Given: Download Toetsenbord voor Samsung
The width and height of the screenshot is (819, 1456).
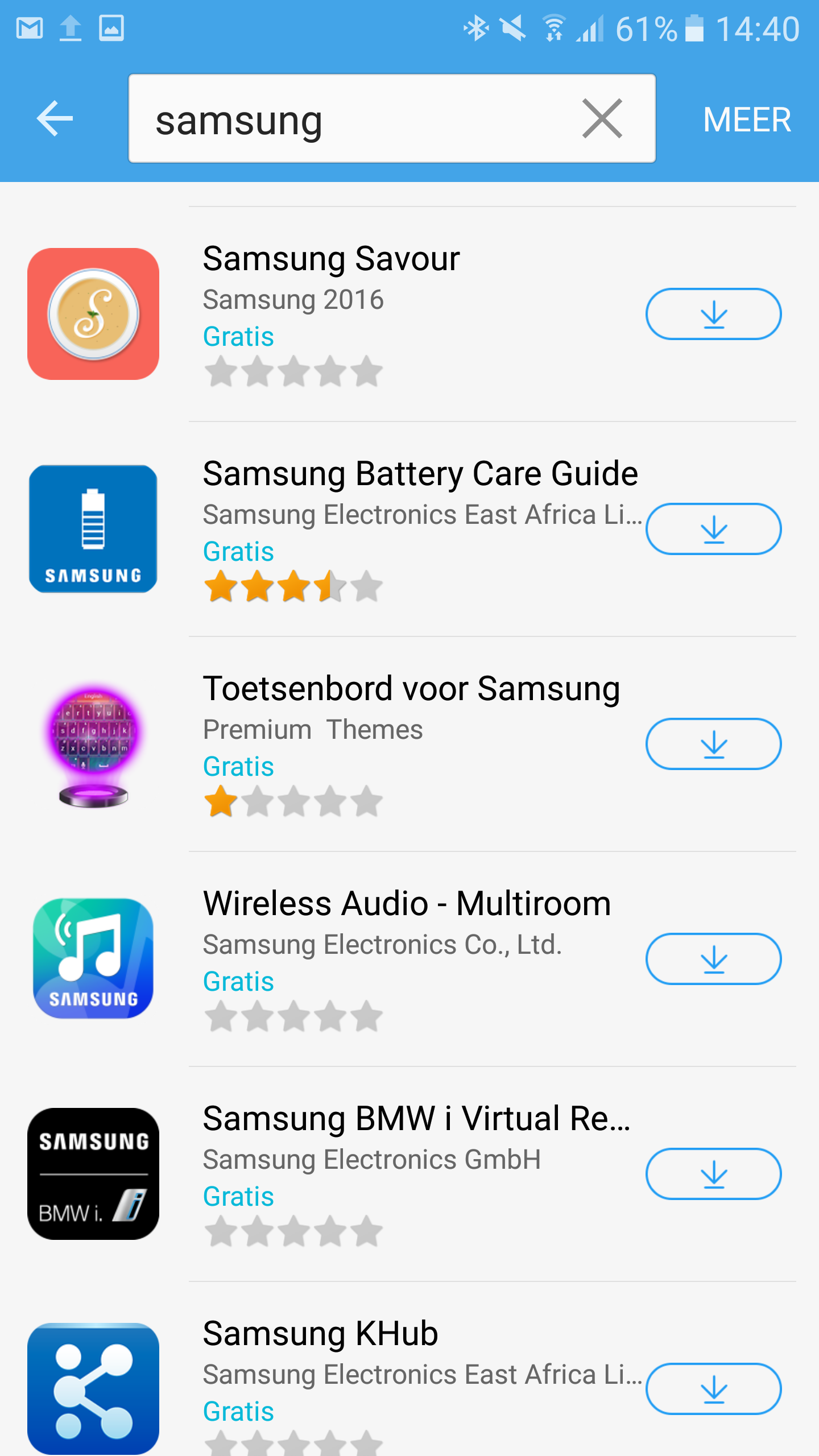Looking at the screenshot, I should click(713, 744).
